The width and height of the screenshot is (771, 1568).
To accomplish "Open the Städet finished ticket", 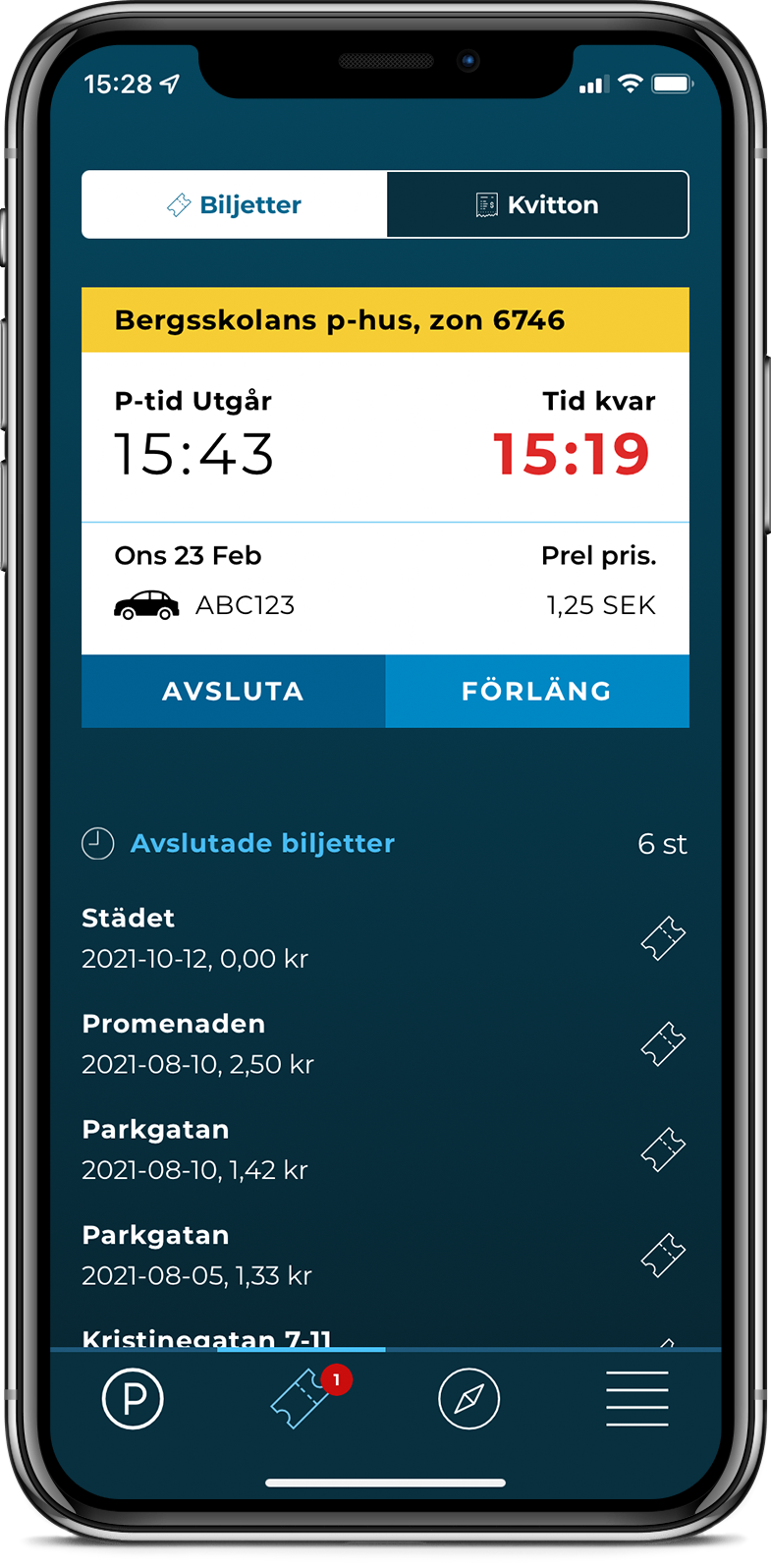I will click(385, 938).
